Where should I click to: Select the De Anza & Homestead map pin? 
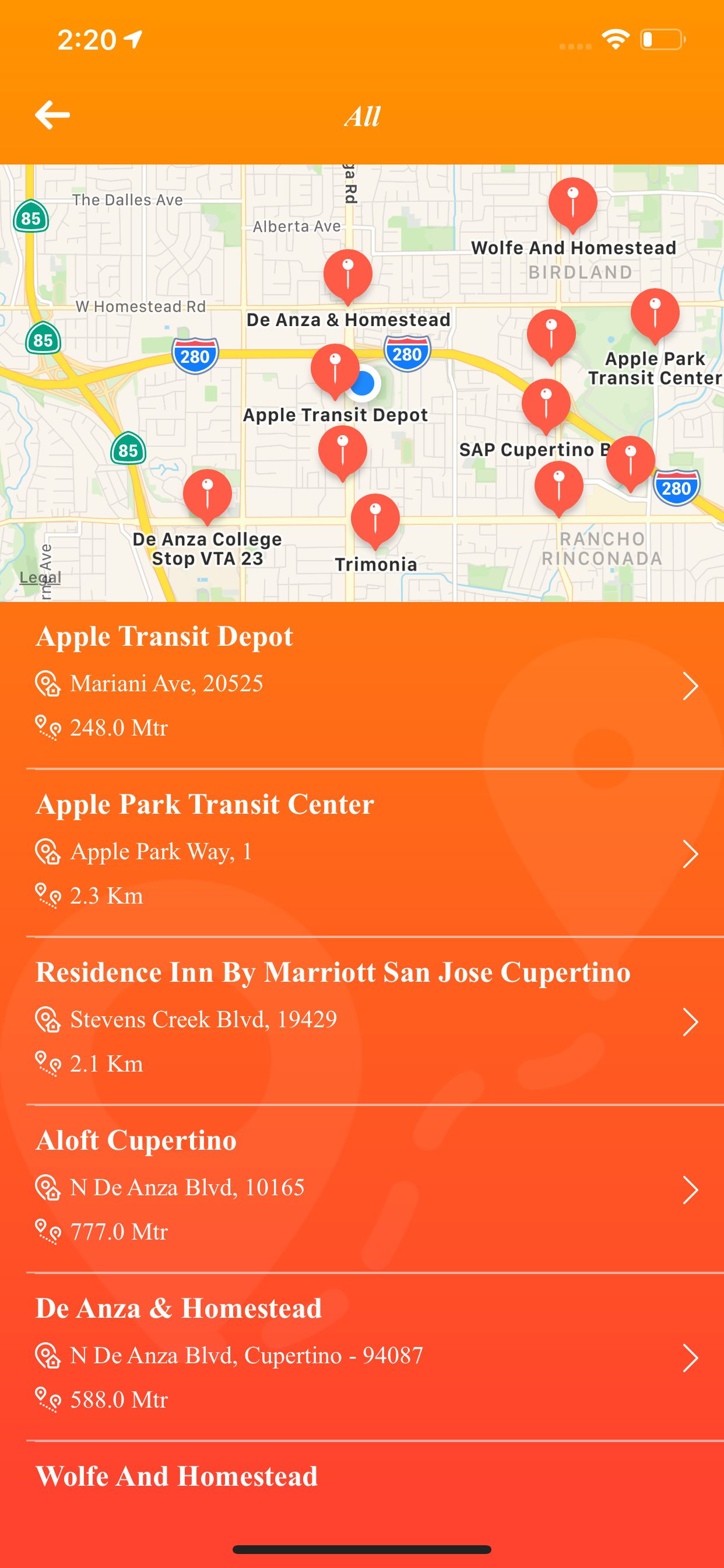[x=348, y=275]
